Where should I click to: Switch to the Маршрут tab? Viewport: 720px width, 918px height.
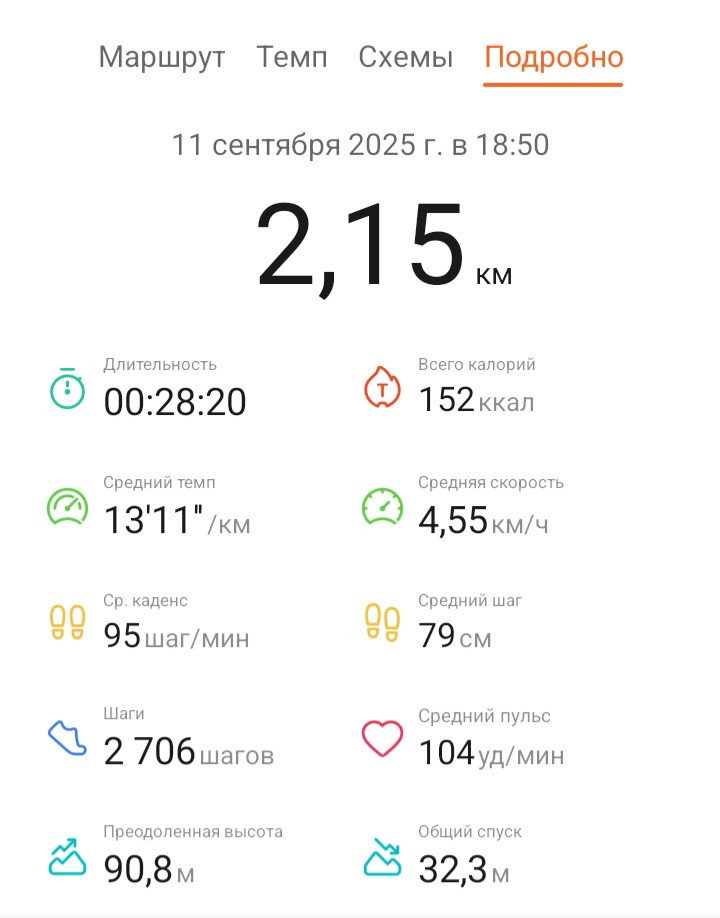(x=162, y=58)
